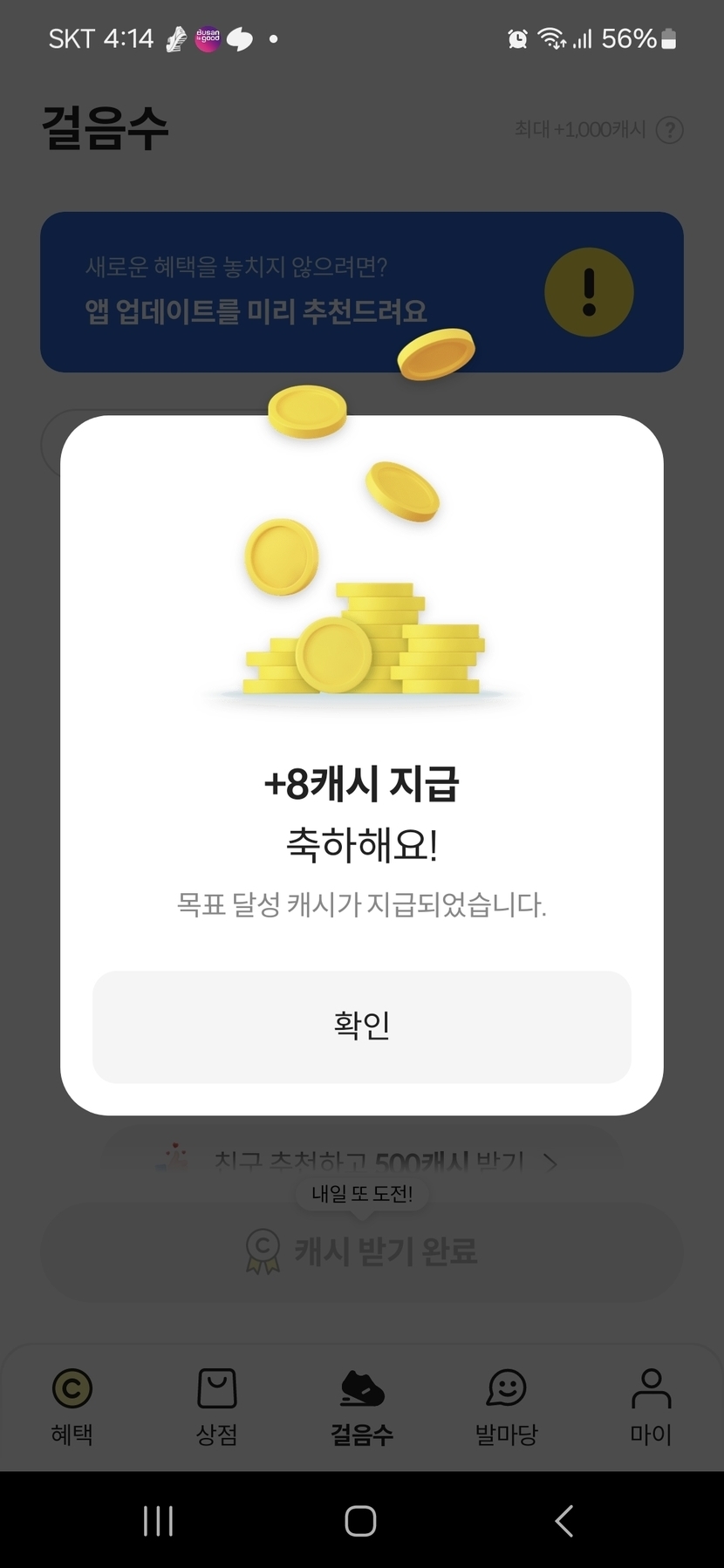Select the 걸음수 steps tab

pyautogui.click(x=362, y=1406)
